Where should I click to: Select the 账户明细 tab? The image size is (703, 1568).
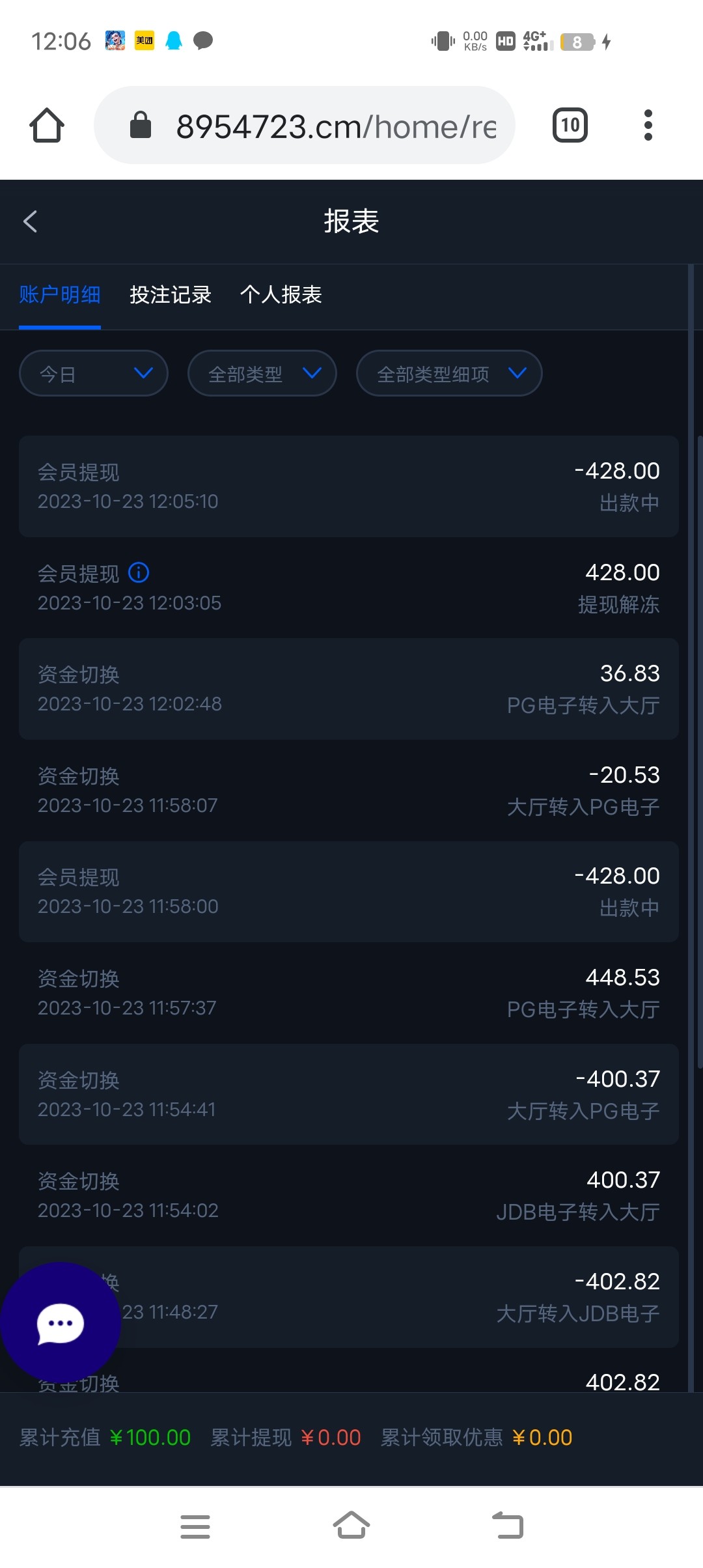pos(60,295)
